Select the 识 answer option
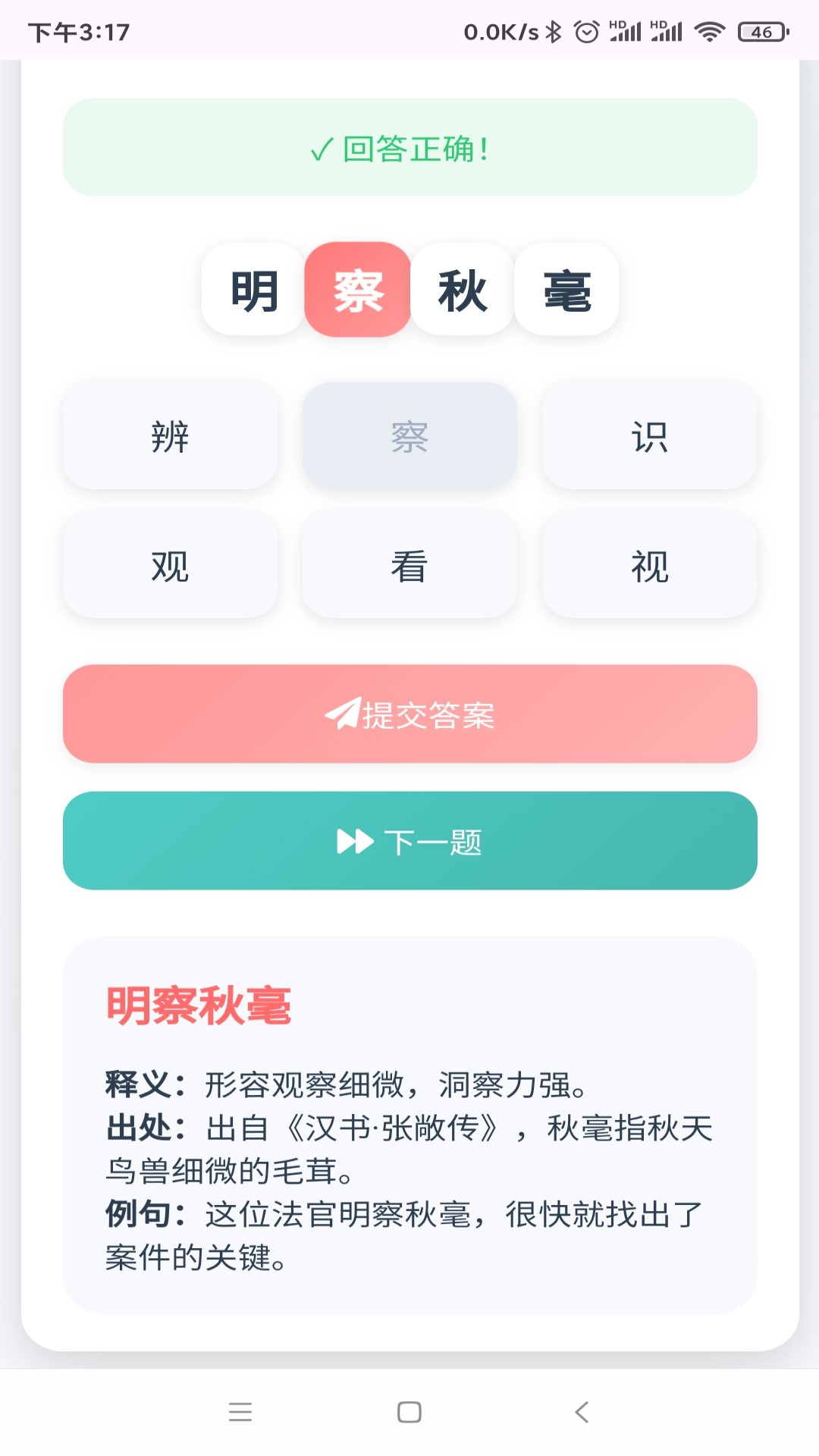 point(649,436)
